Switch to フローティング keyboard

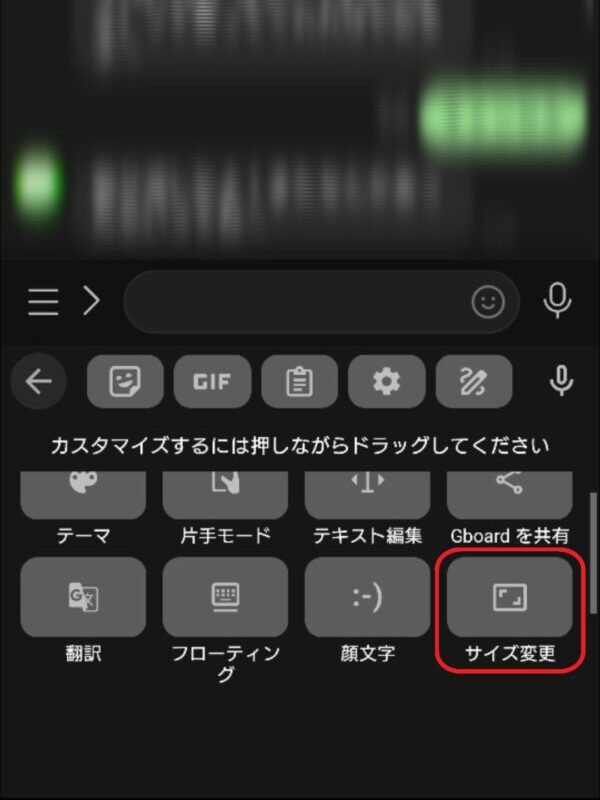click(225, 598)
